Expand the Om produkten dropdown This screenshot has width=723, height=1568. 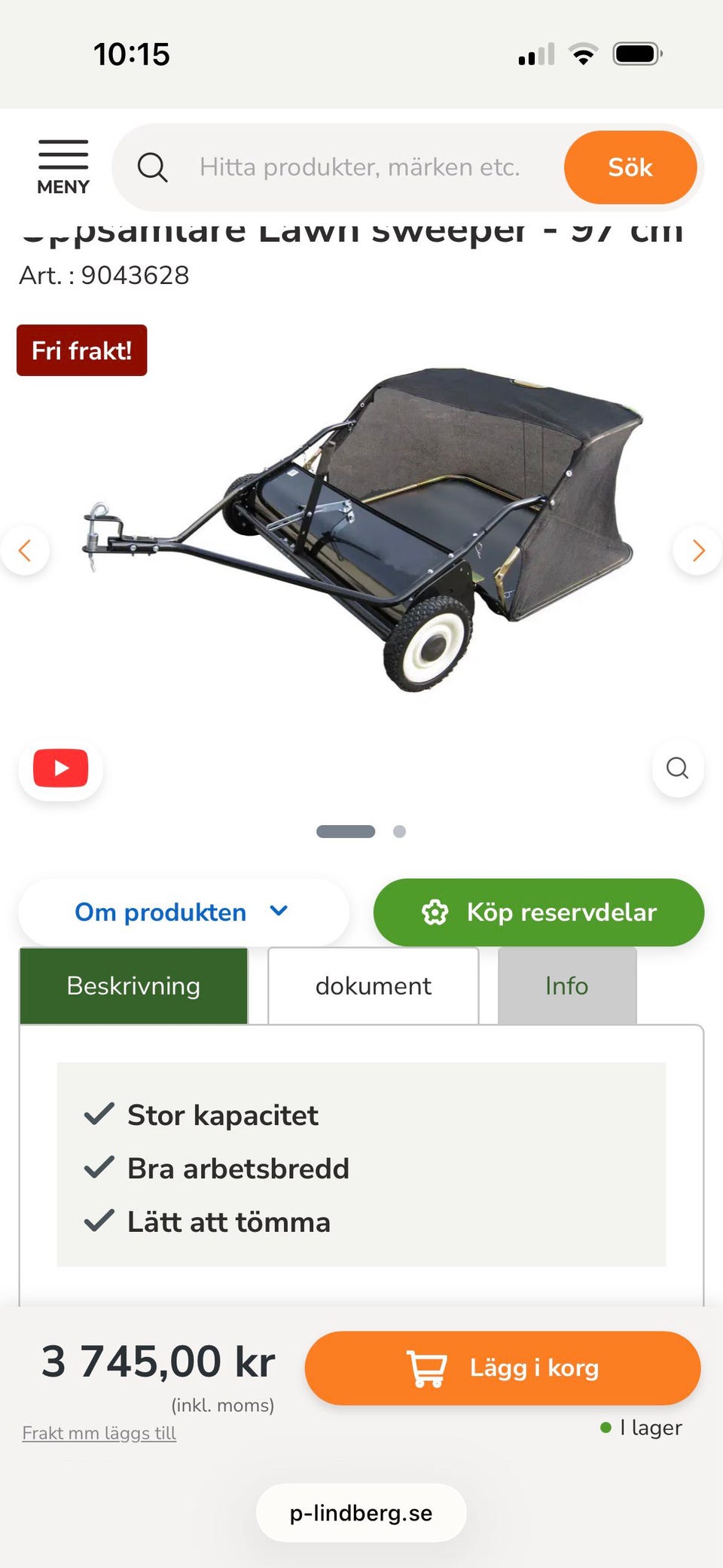pos(183,911)
